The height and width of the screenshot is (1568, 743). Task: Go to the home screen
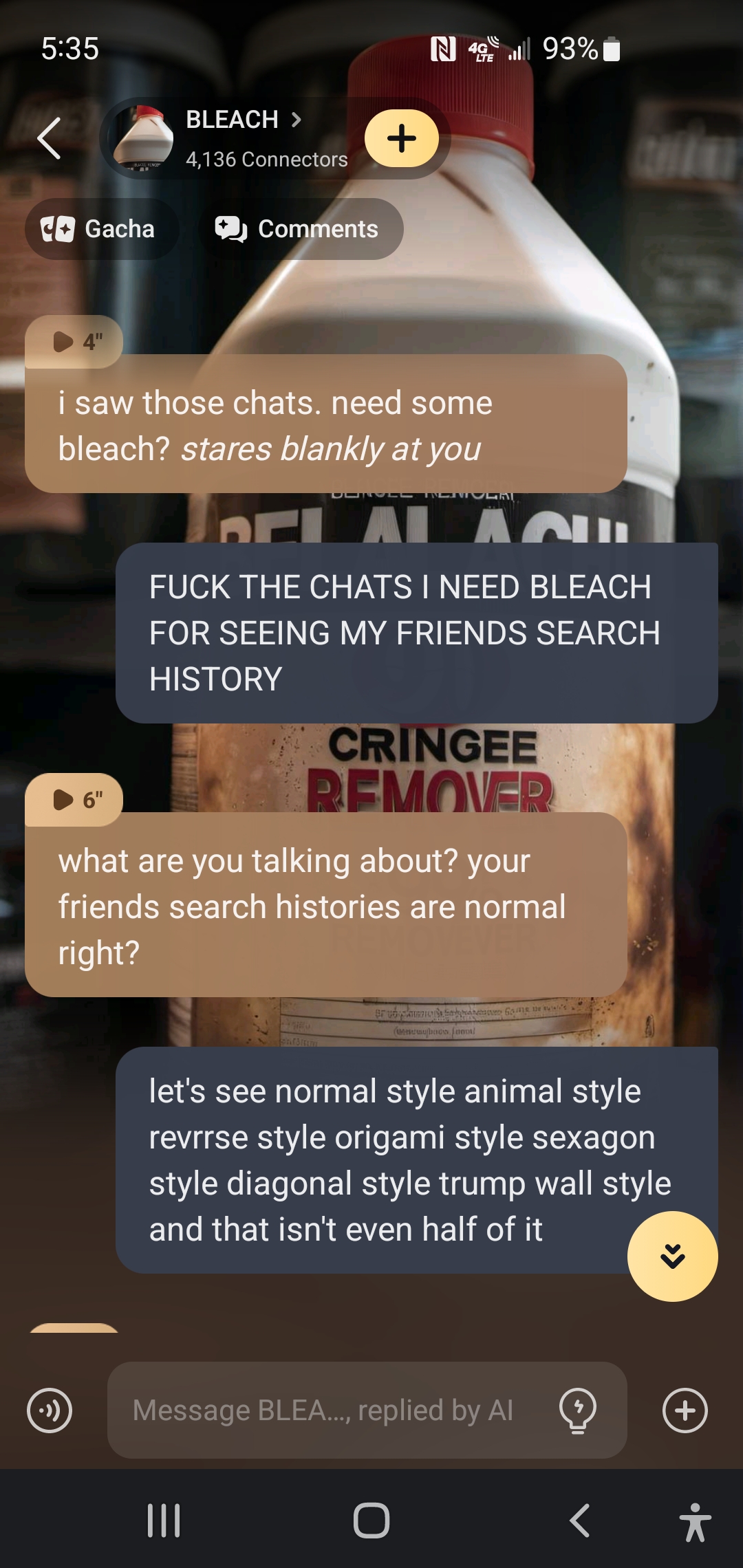coord(371,1521)
